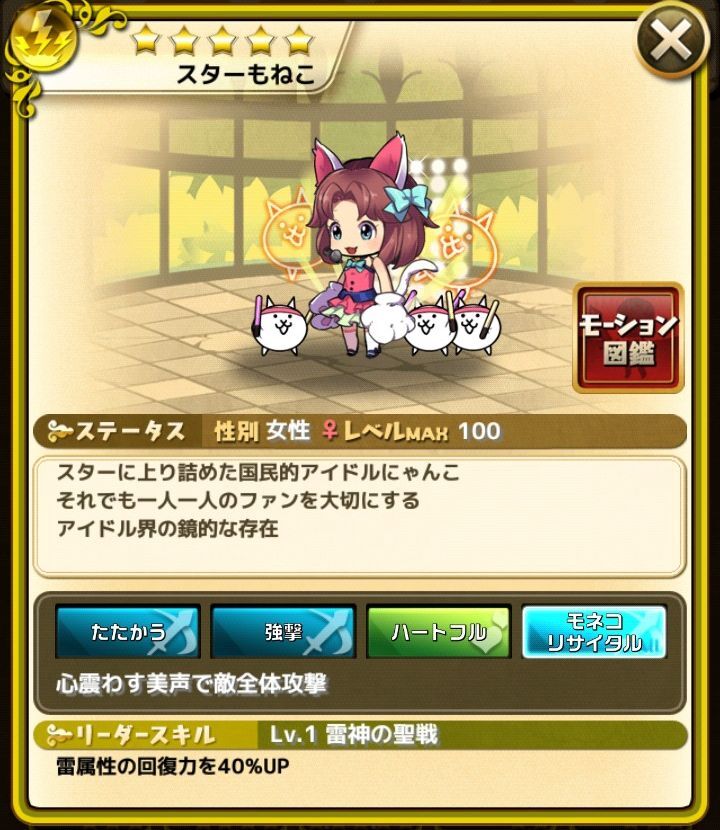This screenshot has width=720, height=830.
Task: View the モネコリサイタル skill
Action: pyautogui.click(x=594, y=632)
